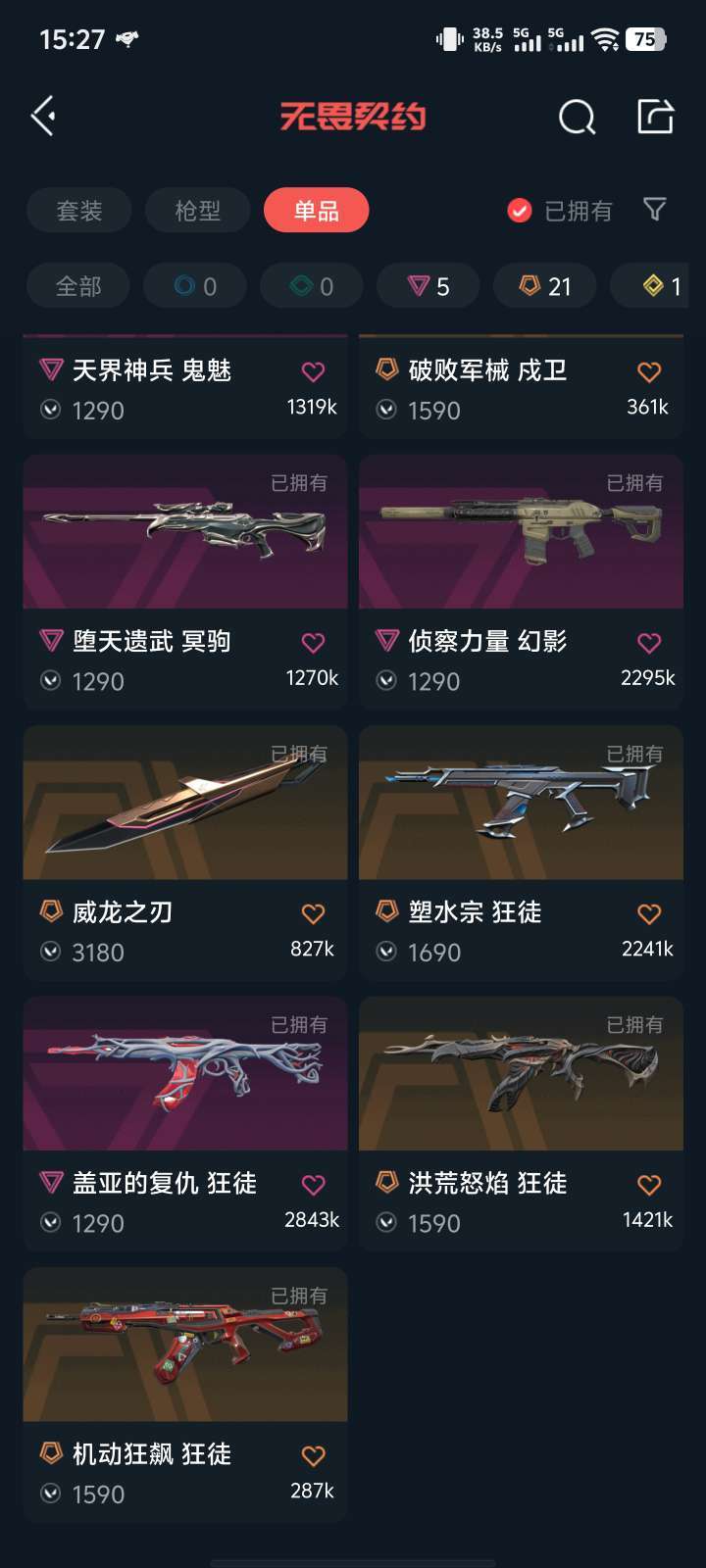
Task: Favorite 塑水宗 狂徒 with the heart icon
Action: tap(649, 914)
